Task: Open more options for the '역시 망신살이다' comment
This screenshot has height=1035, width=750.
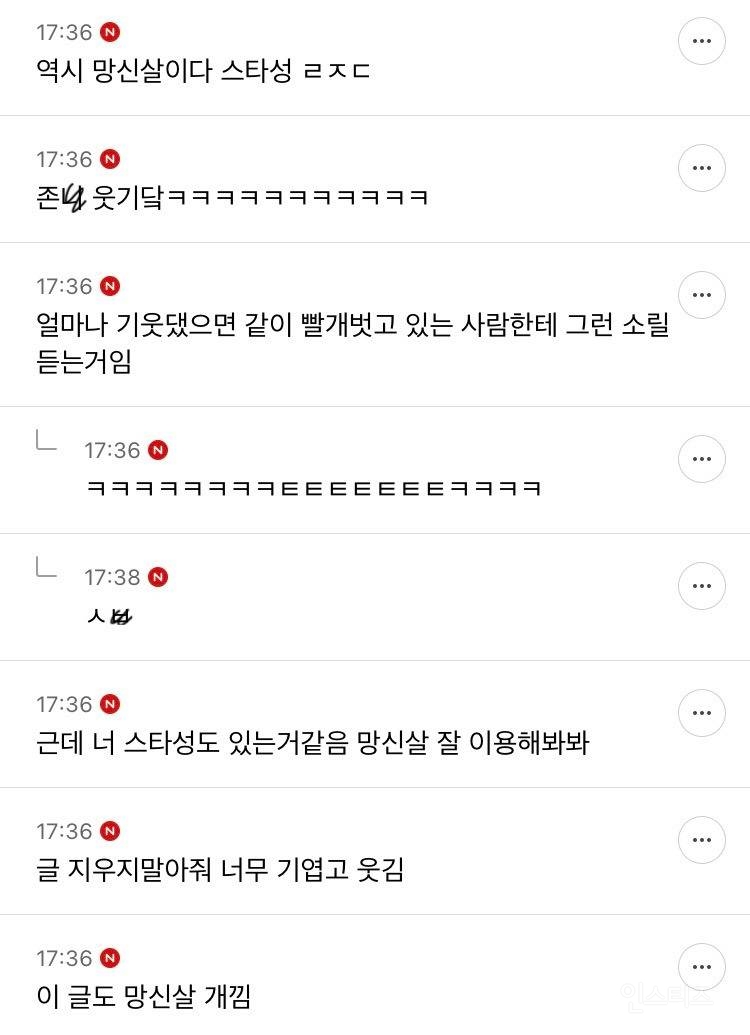Action: [702, 41]
